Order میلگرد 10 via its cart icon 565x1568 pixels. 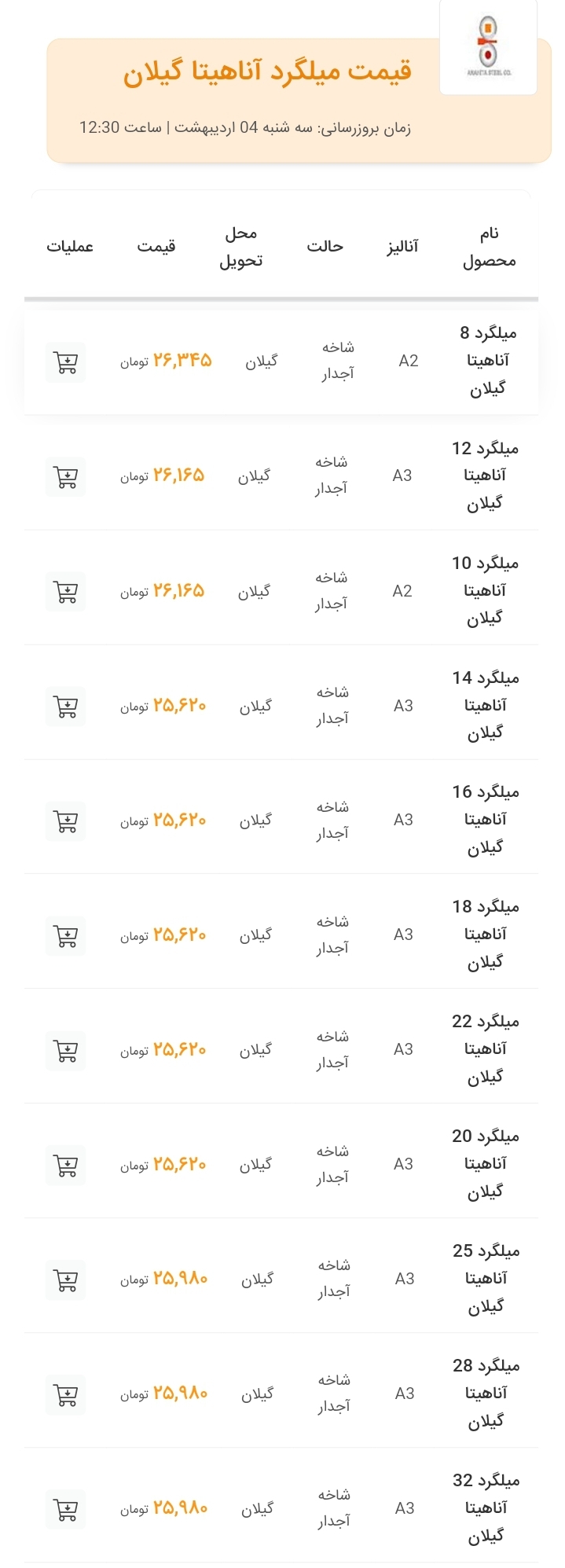(x=66, y=593)
